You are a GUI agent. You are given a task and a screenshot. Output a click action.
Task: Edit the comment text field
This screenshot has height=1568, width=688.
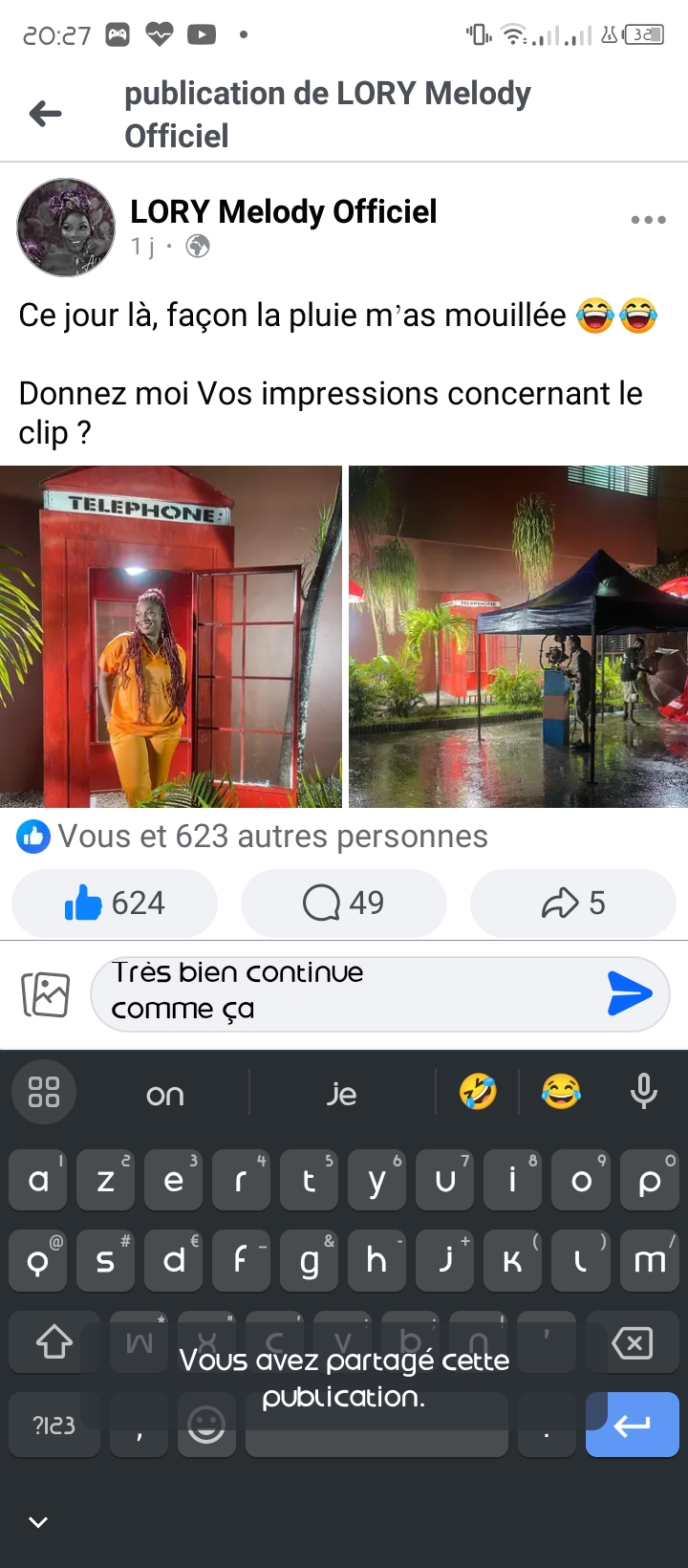(x=344, y=992)
